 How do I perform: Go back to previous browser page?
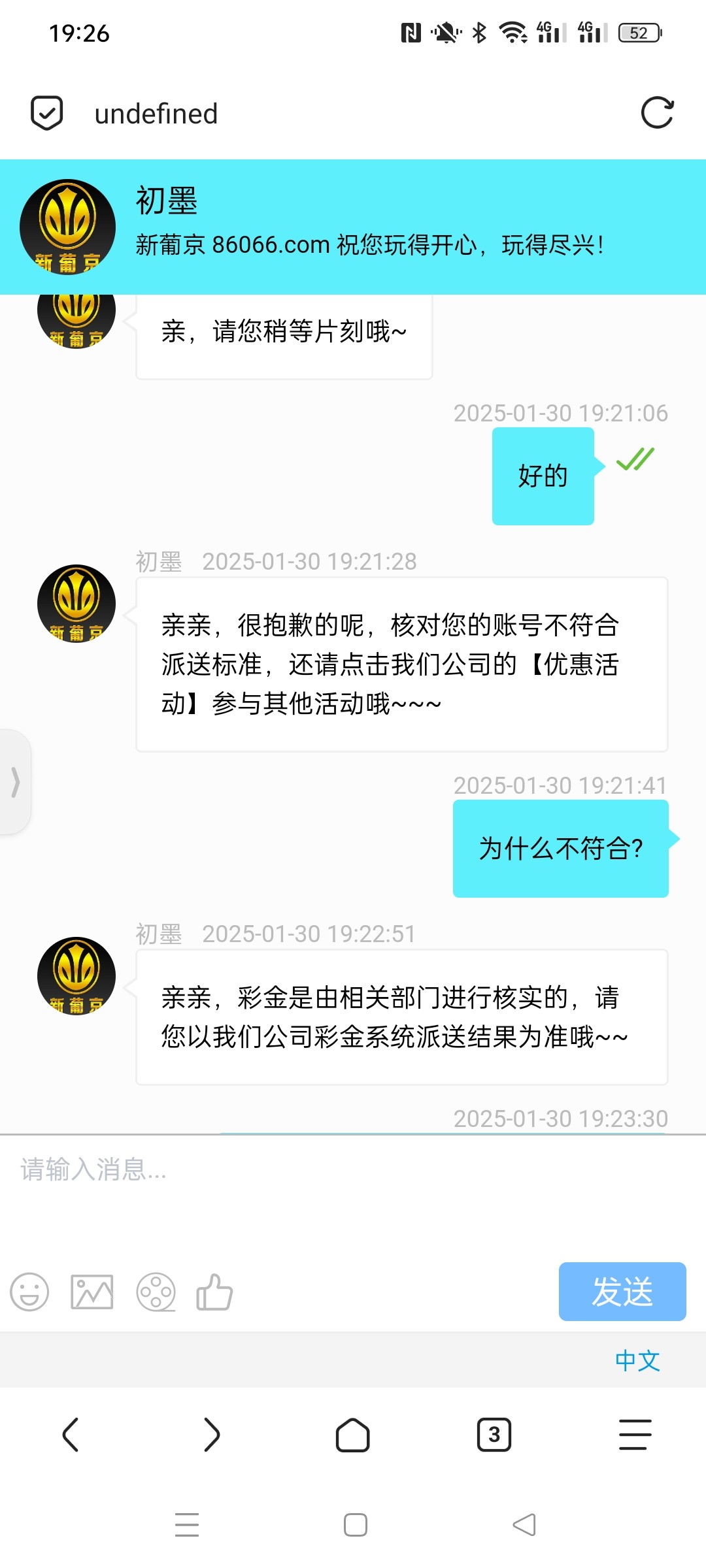[71, 1435]
